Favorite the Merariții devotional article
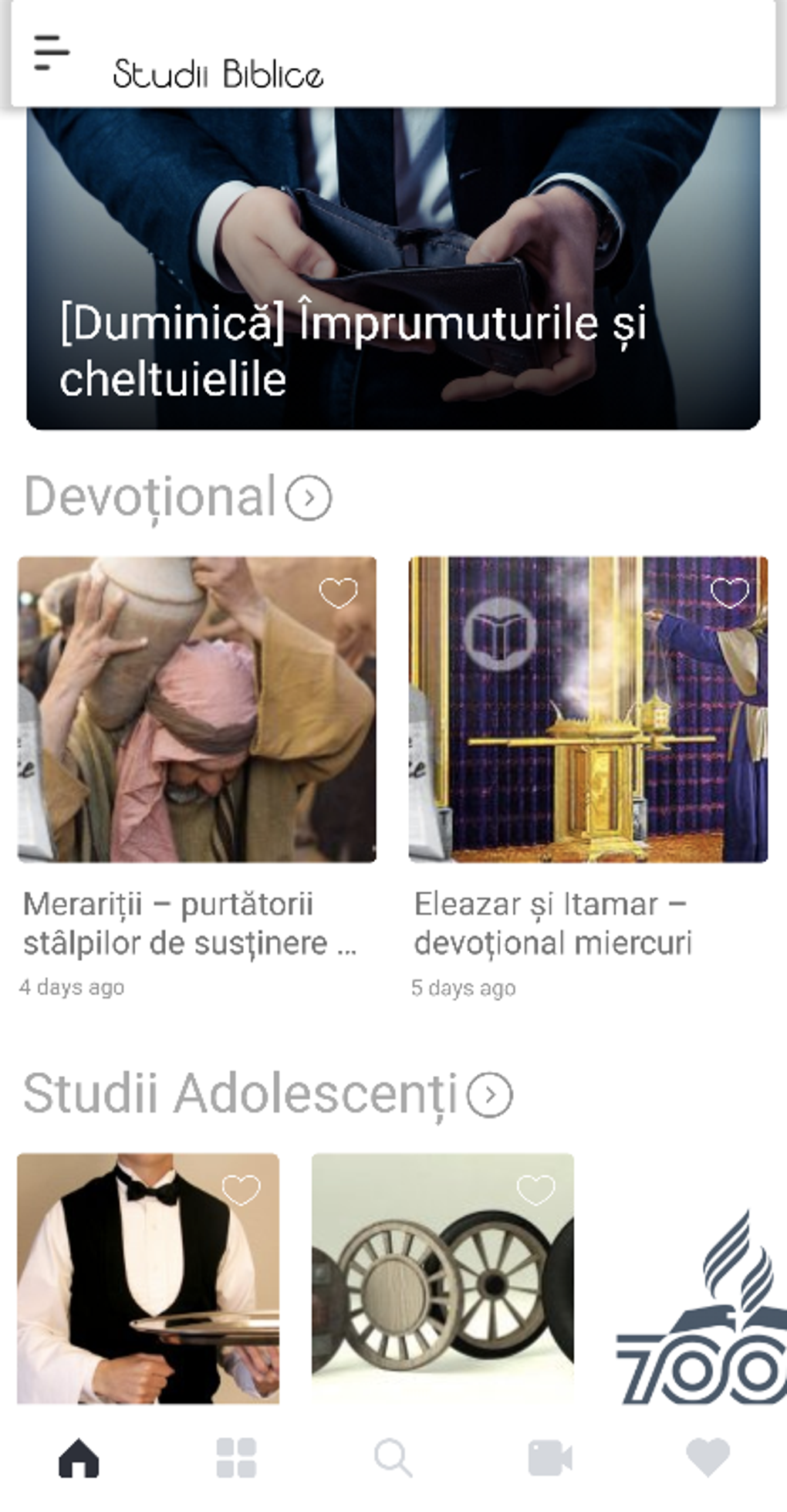 point(337,594)
